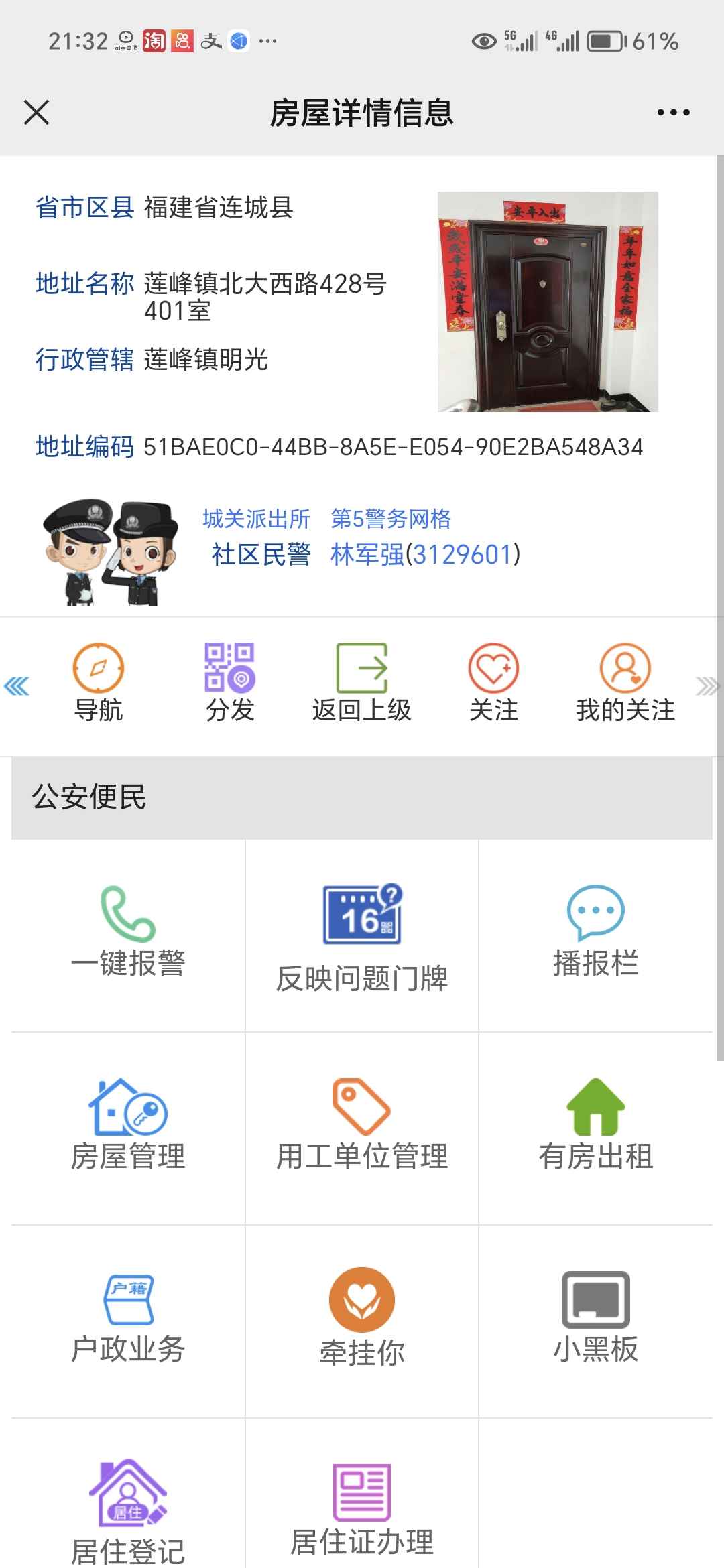Go back via 返回上级
Viewport: 724px width, 1568px height.
pyautogui.click(x=362, y=682)
